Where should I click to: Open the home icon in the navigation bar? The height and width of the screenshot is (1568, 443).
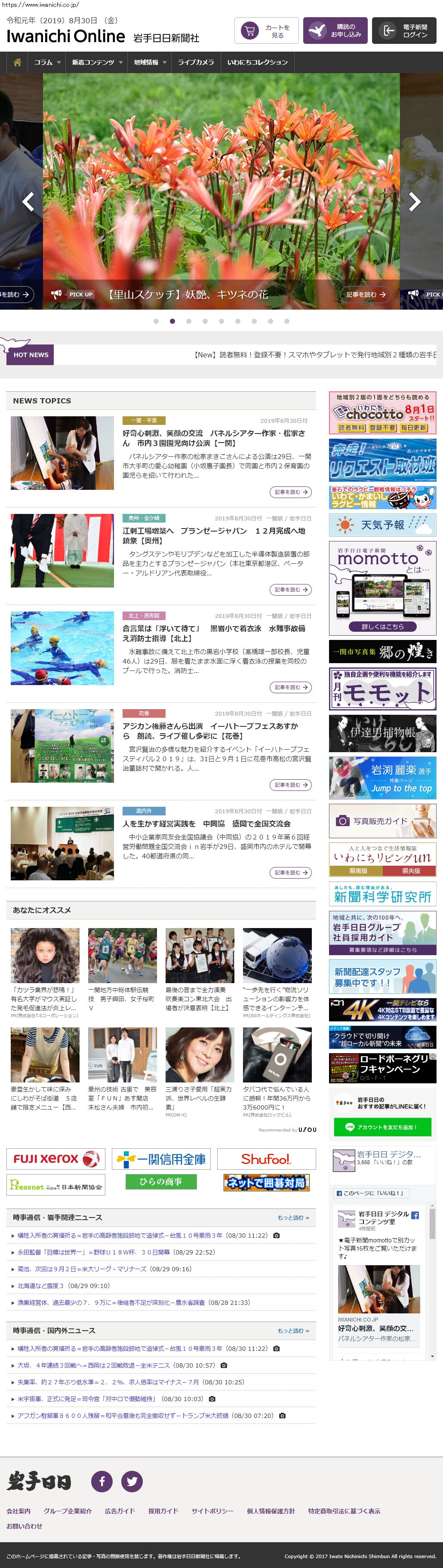pyautogui.click(x=17, y=62)
